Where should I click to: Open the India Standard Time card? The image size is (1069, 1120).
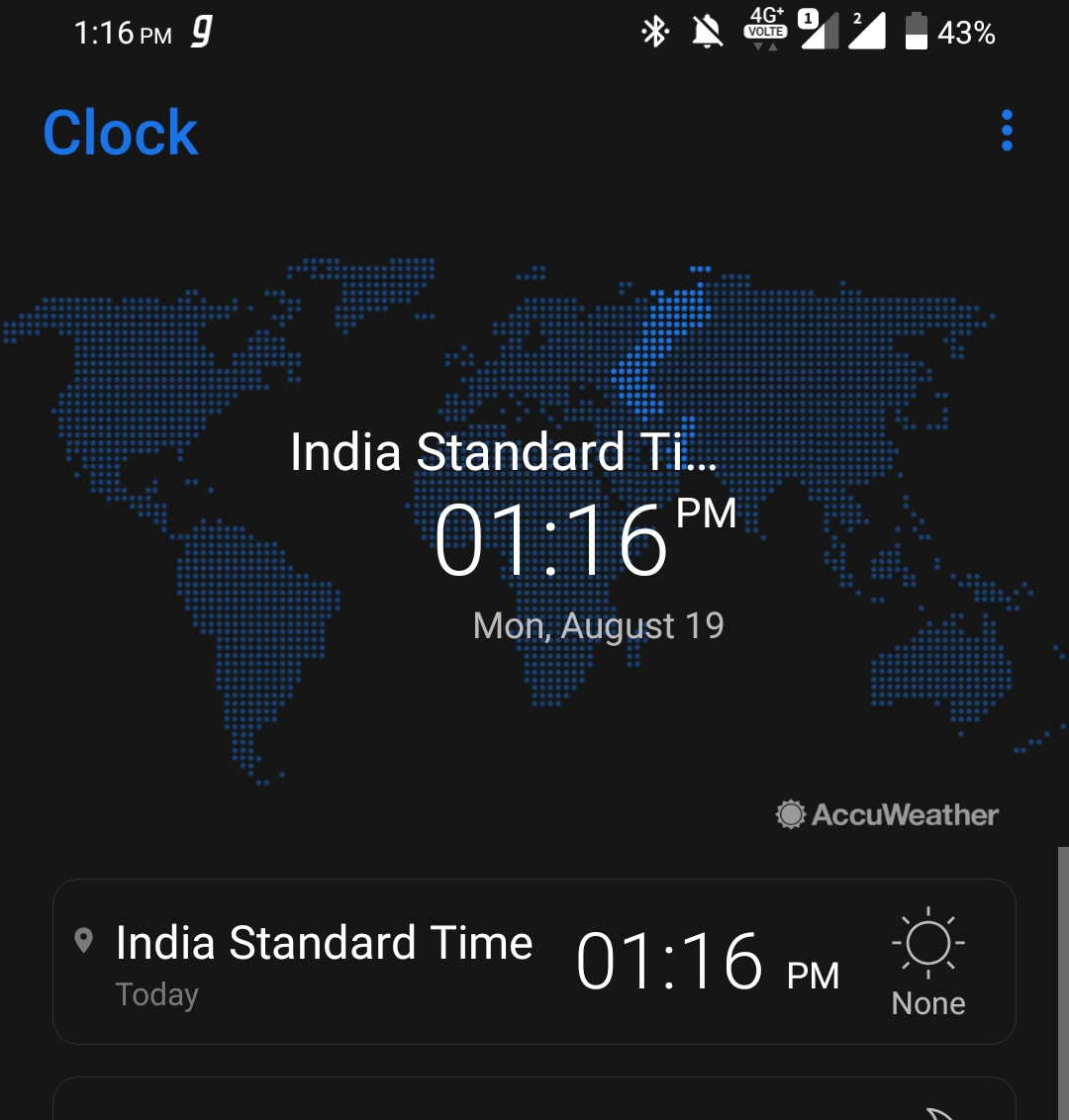click(534, 962)
